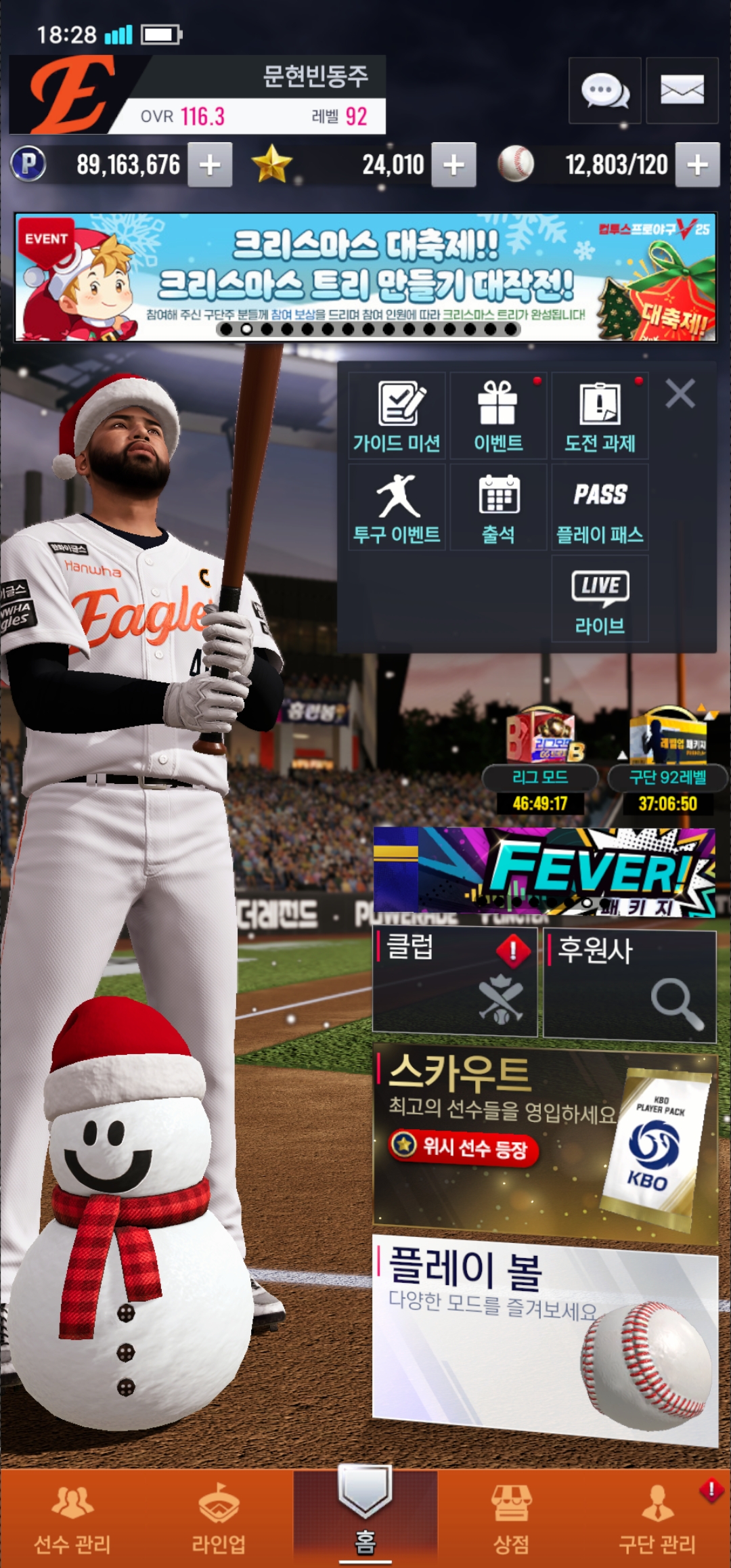The width and height of the screenshot is (731, 1568).
Task: Open the FEVER package banner
Action: (x=544, y=872)
